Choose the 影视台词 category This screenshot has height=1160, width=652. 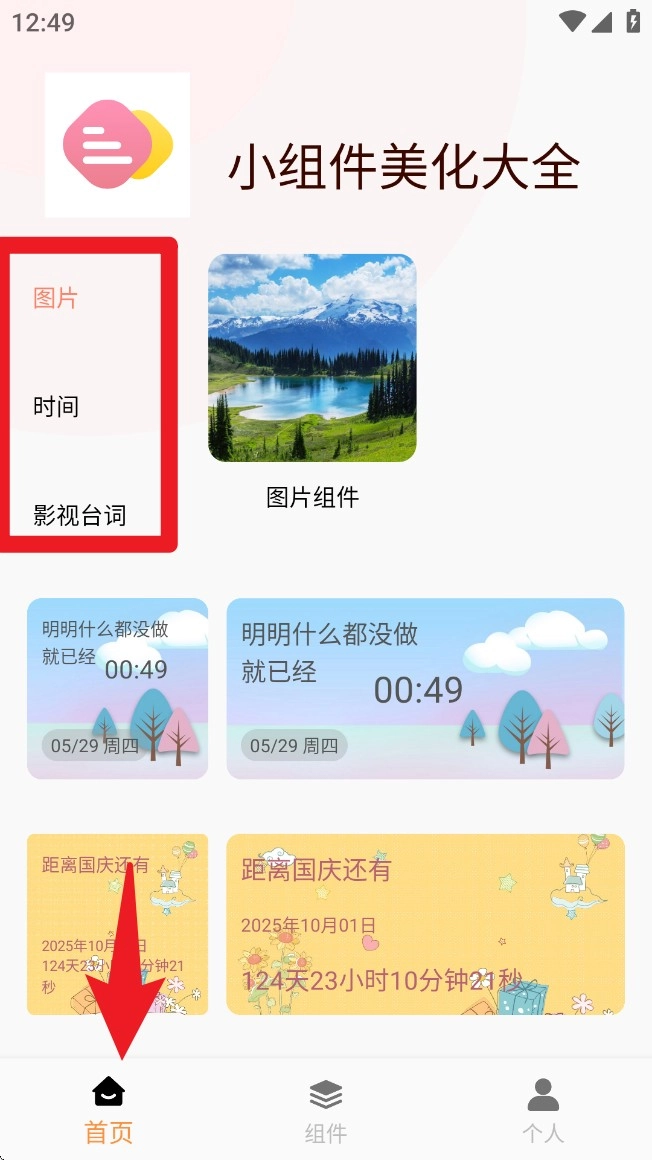tap(80, 516)
